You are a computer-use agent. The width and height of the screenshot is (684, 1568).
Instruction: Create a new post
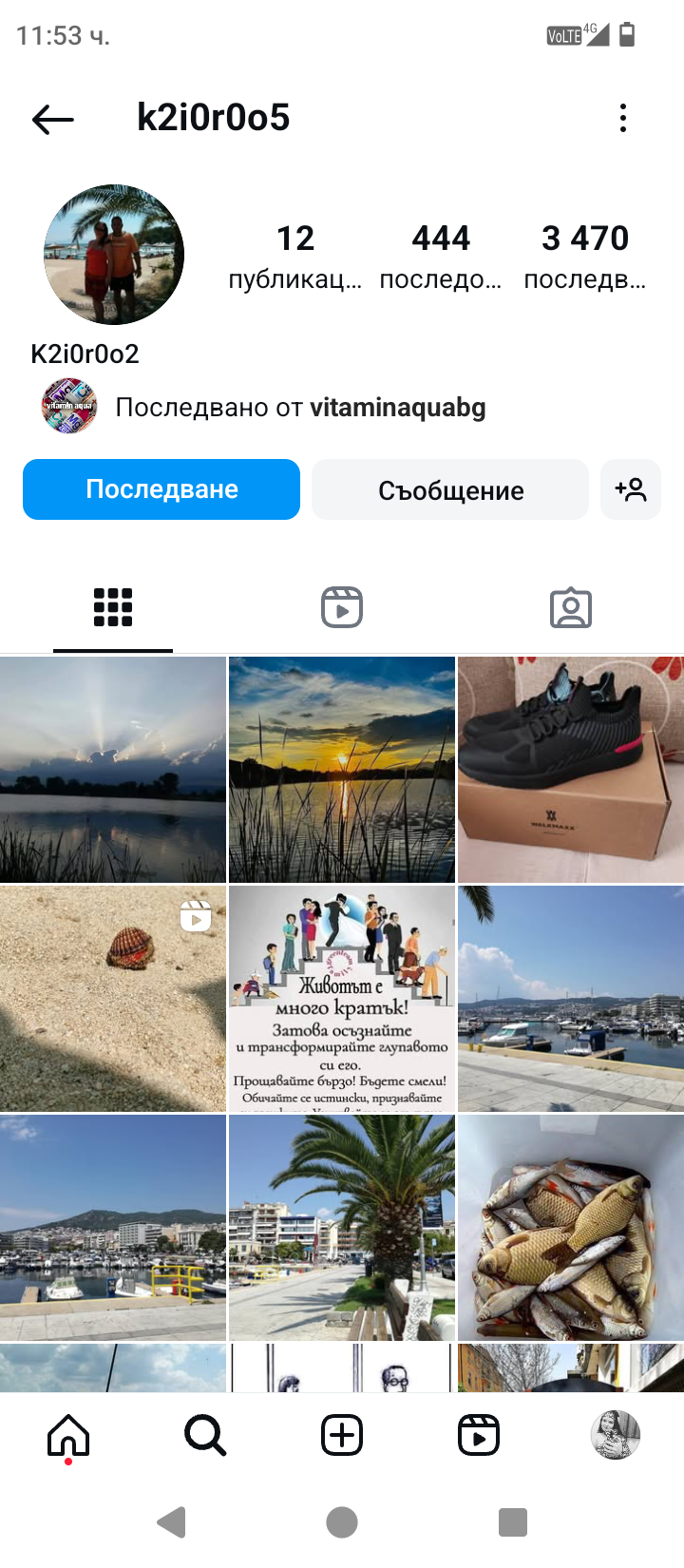[342, 1435]
